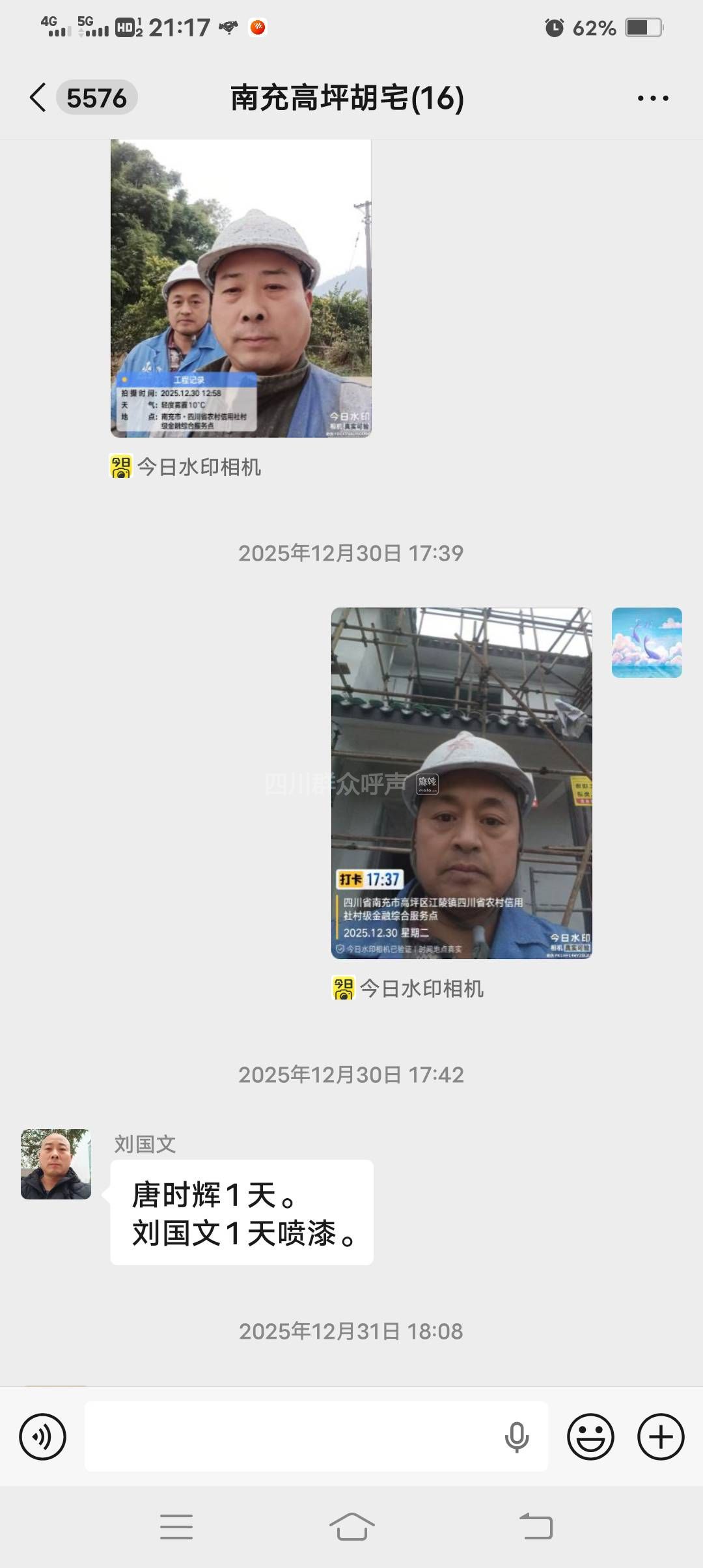Open recent apps from the navigation bar
Image resolution: width=703 pixels, height=1568 pixels.
[176, 1526]
